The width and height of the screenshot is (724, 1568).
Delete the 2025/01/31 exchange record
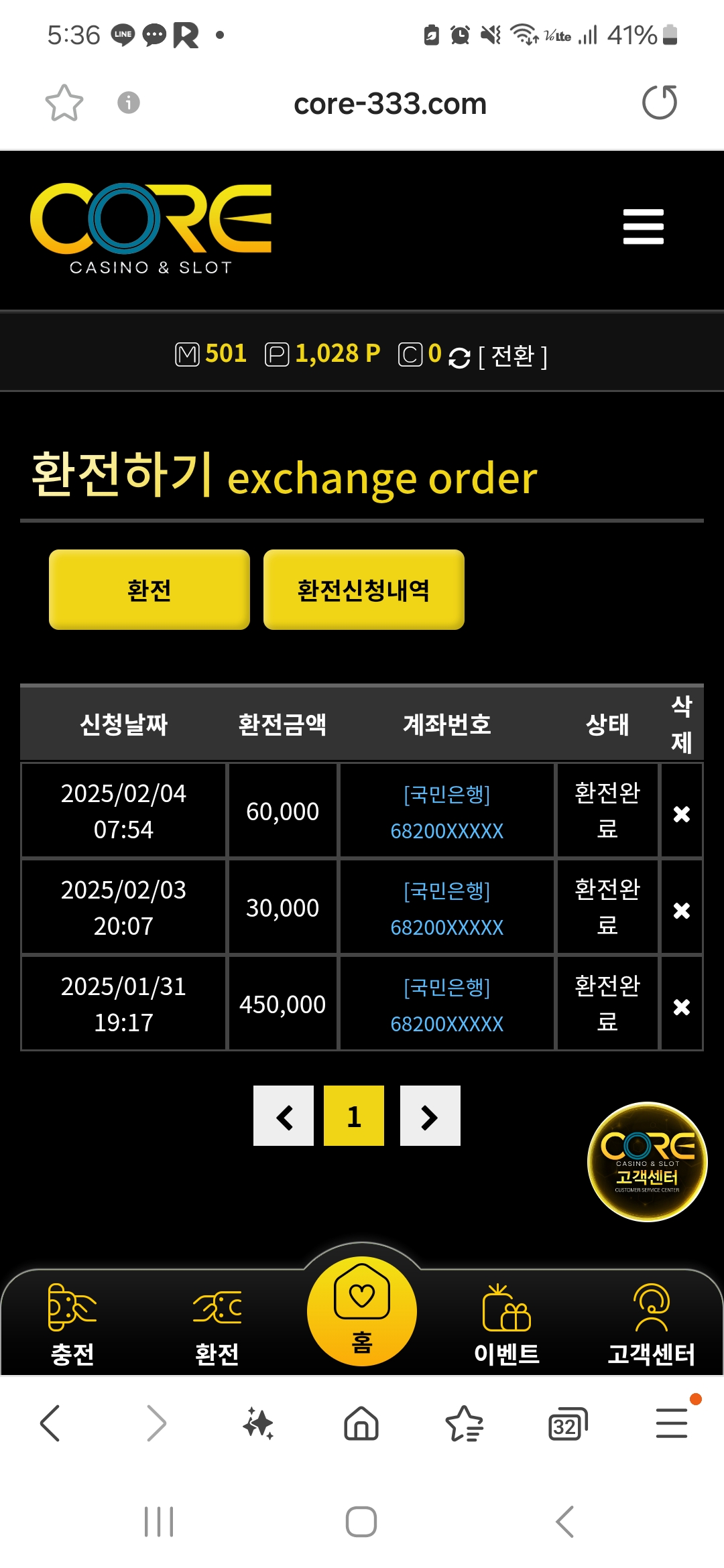682,1006
